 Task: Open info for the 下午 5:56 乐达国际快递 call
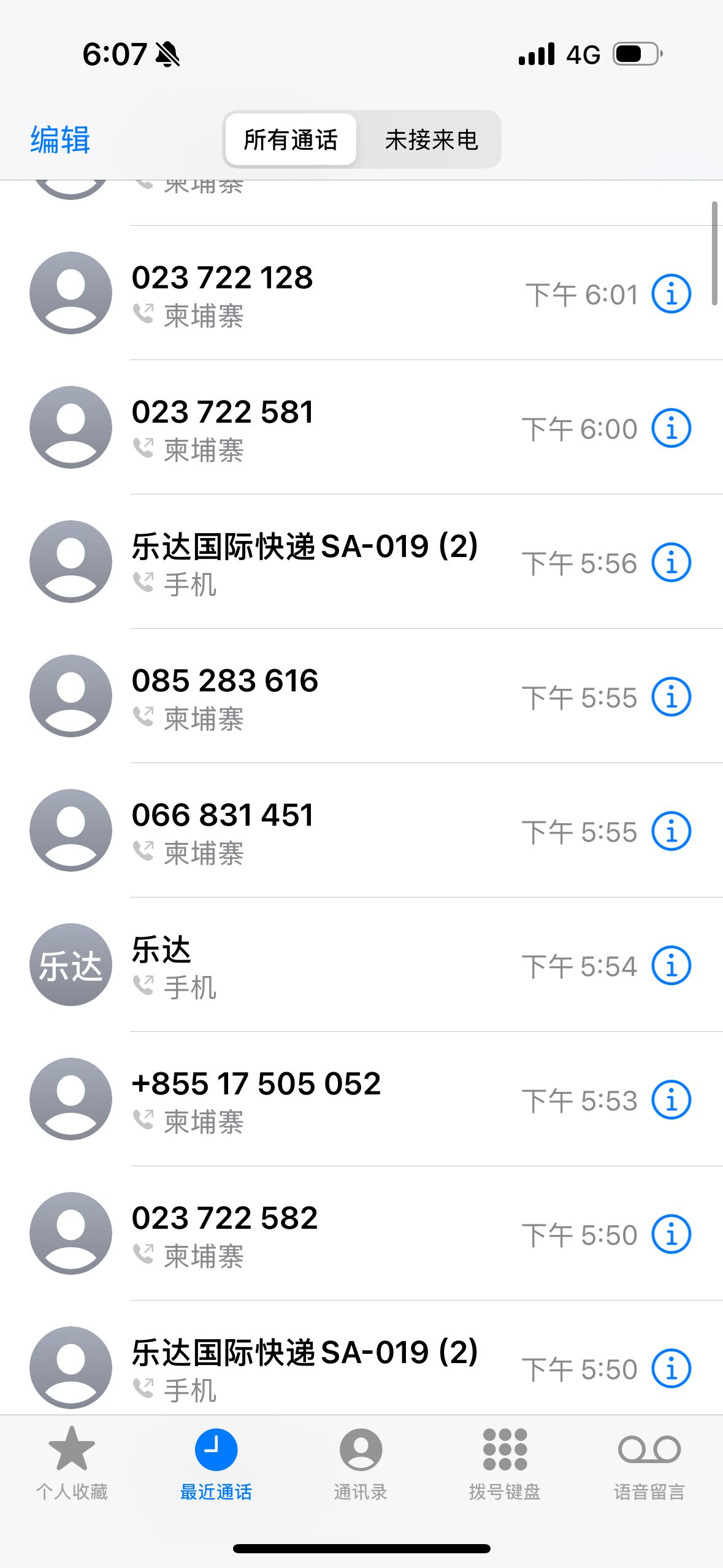[671, 563]
